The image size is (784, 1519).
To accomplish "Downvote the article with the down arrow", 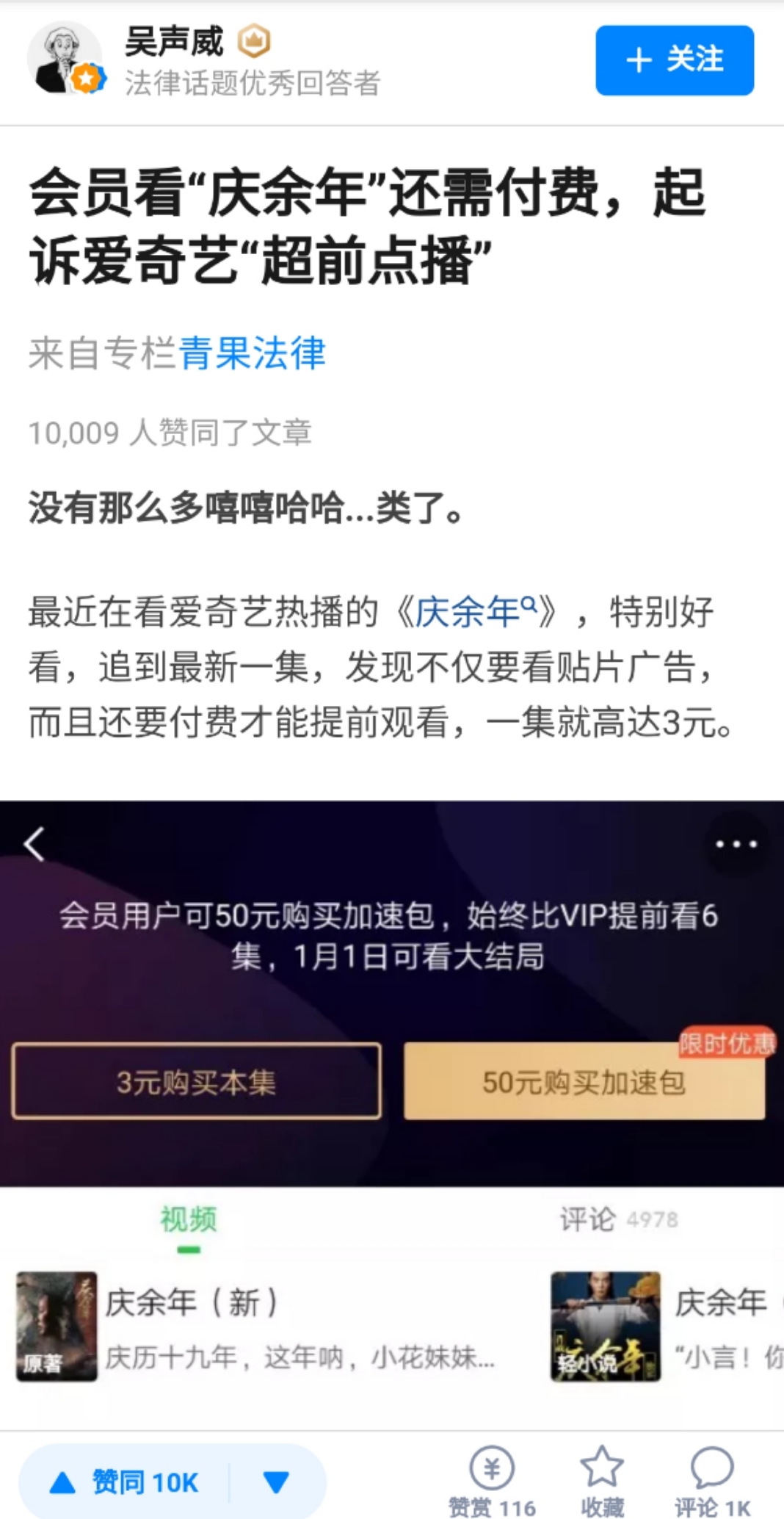I will coord(276,1482).
